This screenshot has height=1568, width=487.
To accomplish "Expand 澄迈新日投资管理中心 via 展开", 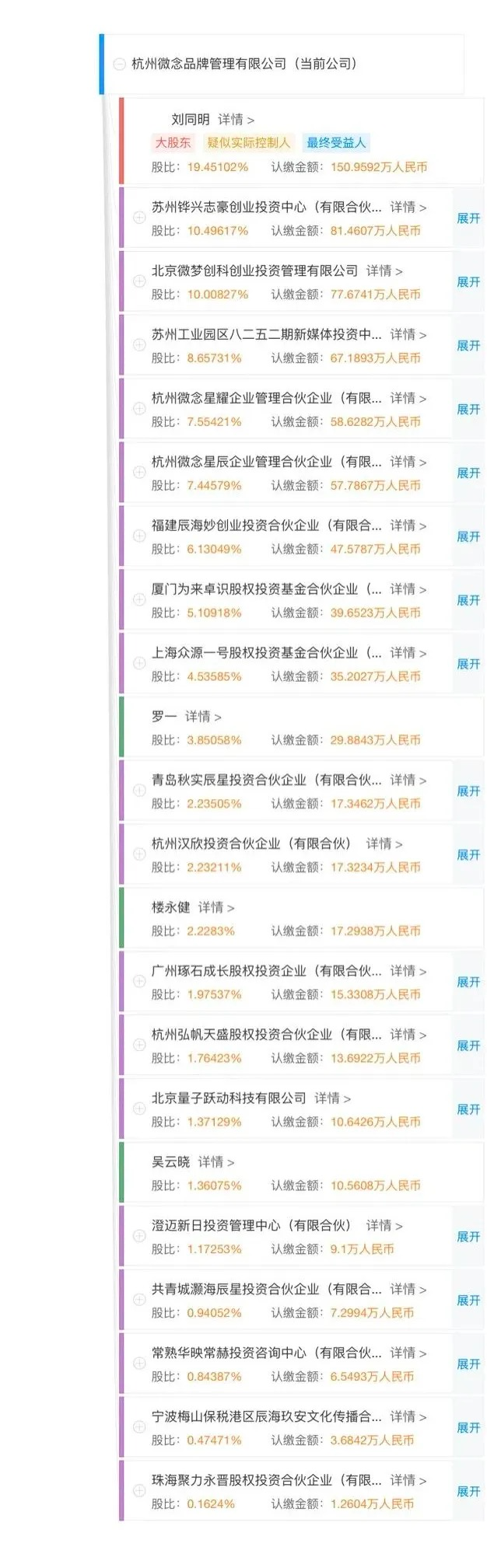I will pos(468,1237).
